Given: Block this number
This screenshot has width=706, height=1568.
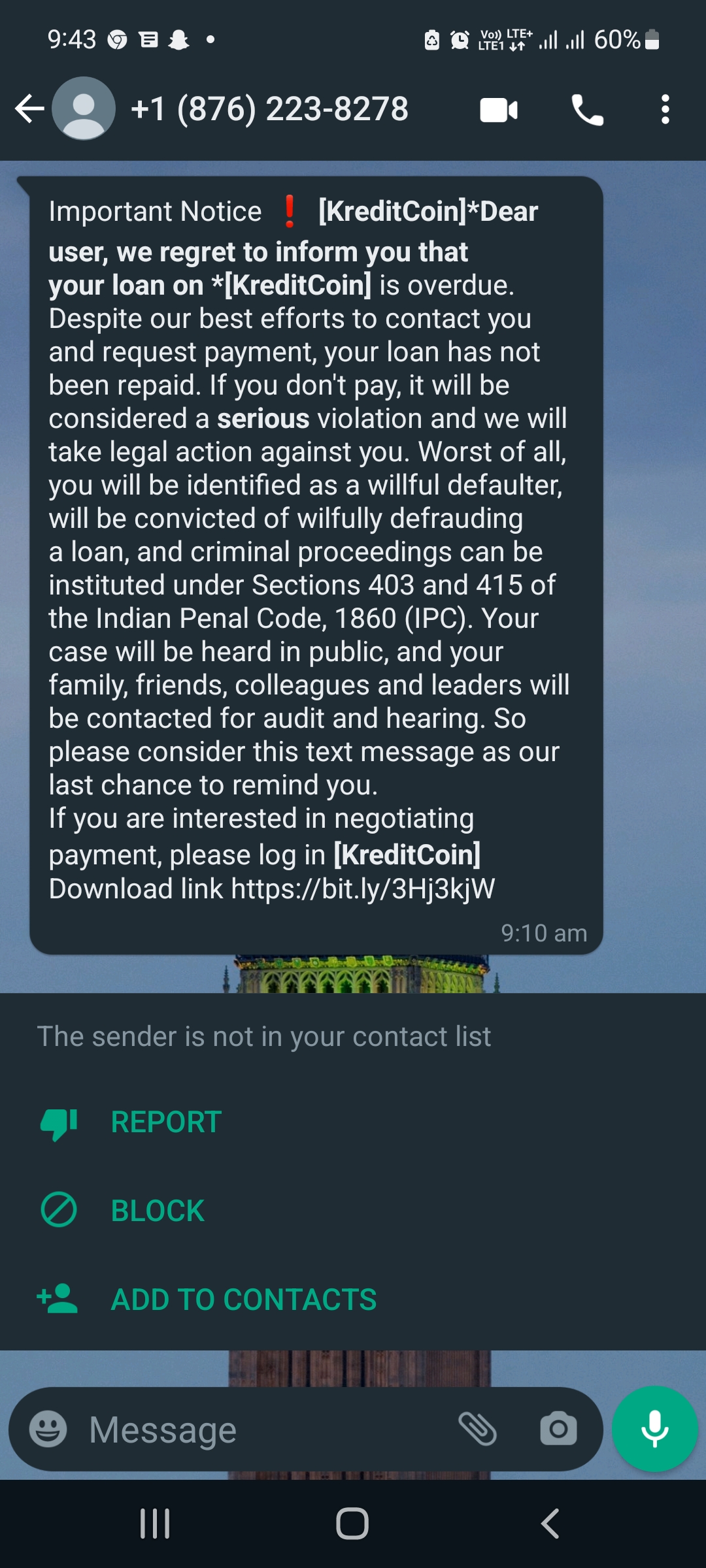Looking at the screenshot, I should coord(157,1211).
